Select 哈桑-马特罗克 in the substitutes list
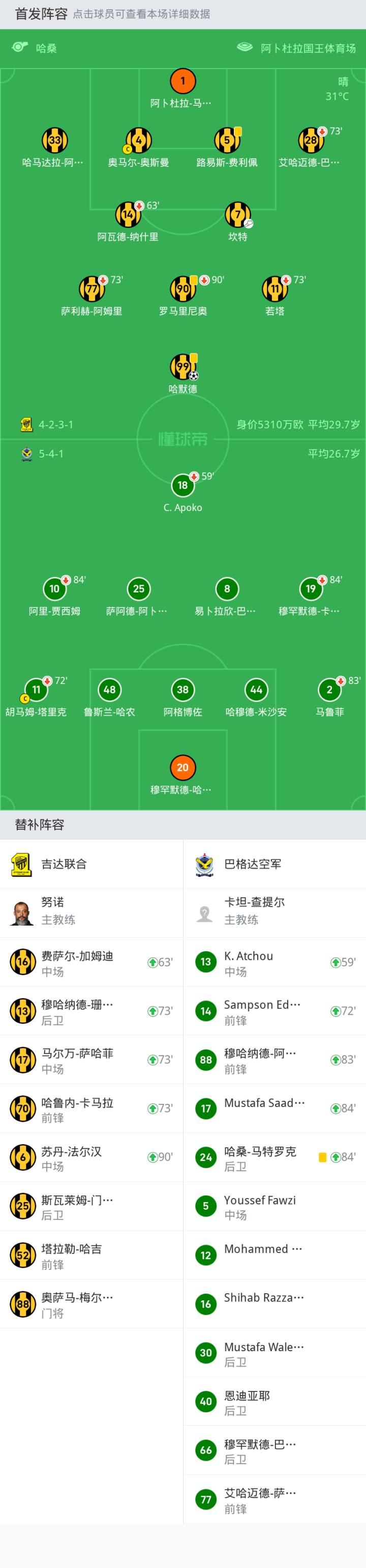366x1568 pixels. (274, 1158)
